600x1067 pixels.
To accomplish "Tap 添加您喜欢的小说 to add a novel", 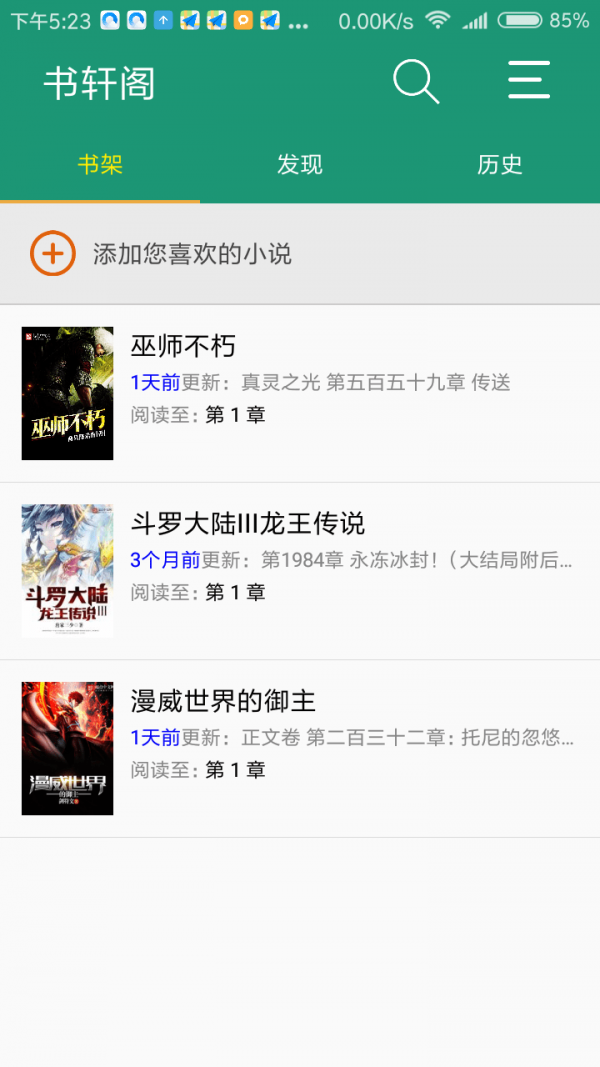I will tap(300, 254).
